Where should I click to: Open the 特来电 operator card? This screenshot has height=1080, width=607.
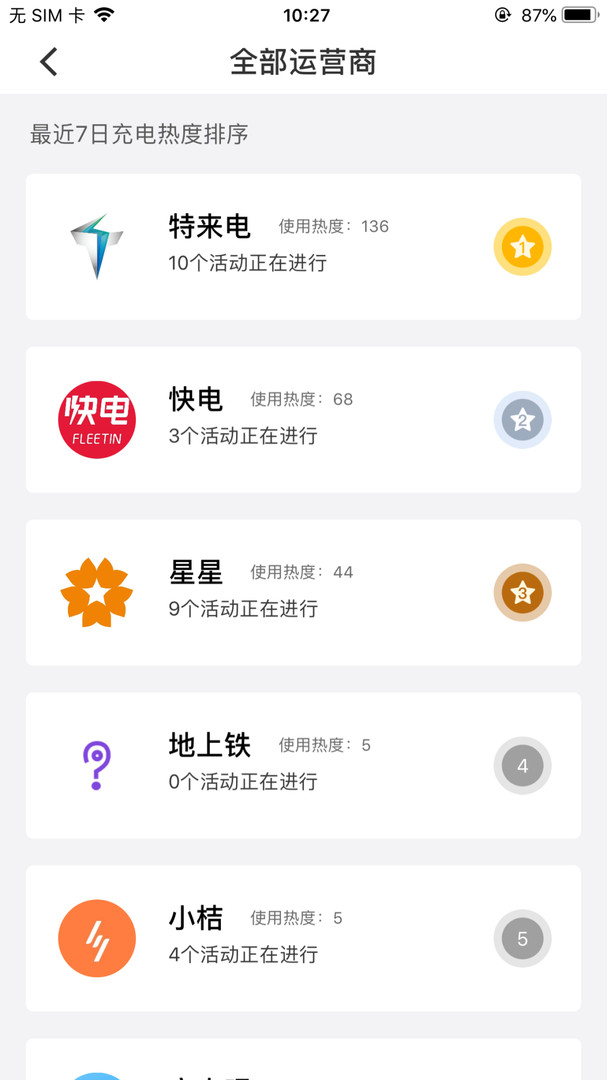point(303,247)
